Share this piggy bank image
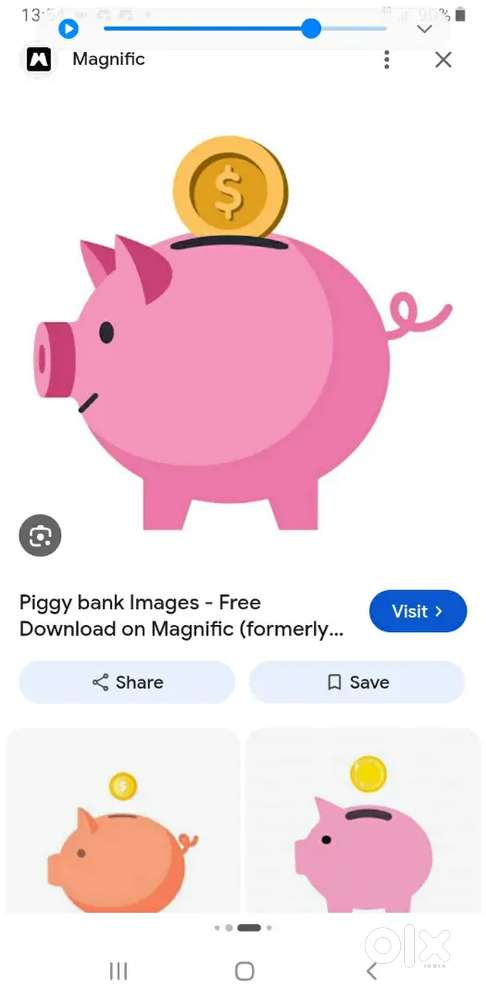This screenshot has width=486, height=1000. coord(127,682)
